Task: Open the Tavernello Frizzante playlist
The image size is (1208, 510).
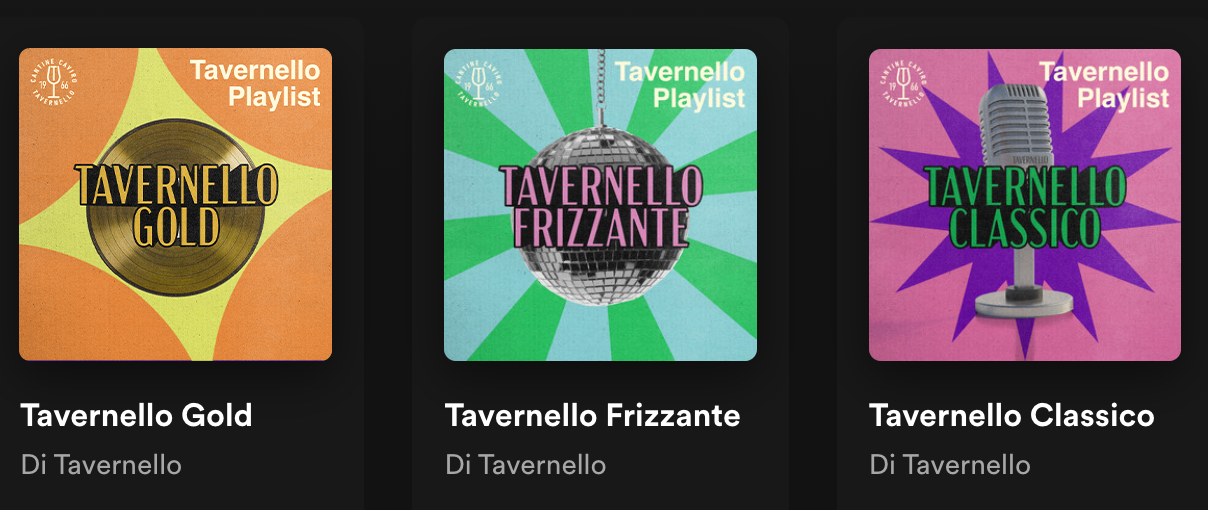Action: pos(600,204)
